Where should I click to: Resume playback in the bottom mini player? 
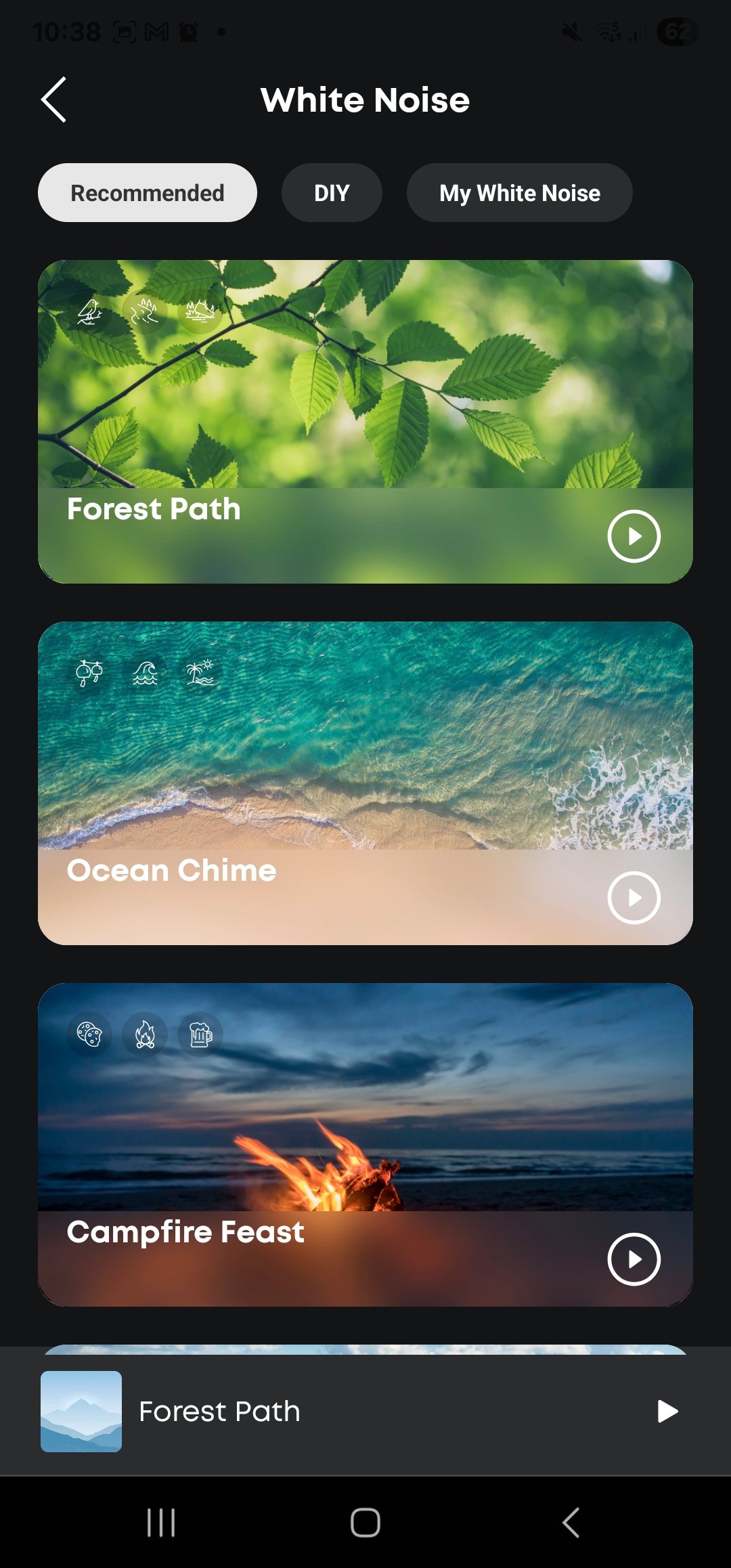[x=667, y=1412]
